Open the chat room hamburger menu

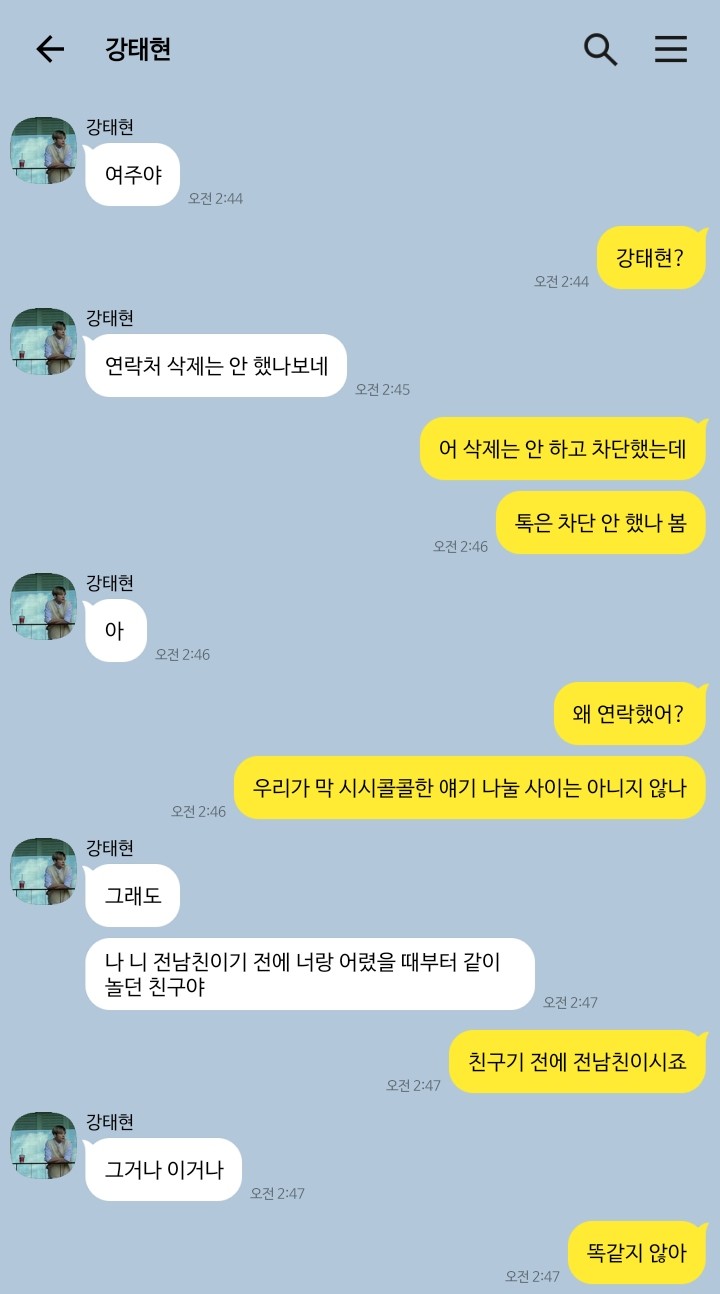tap(671, 49)
